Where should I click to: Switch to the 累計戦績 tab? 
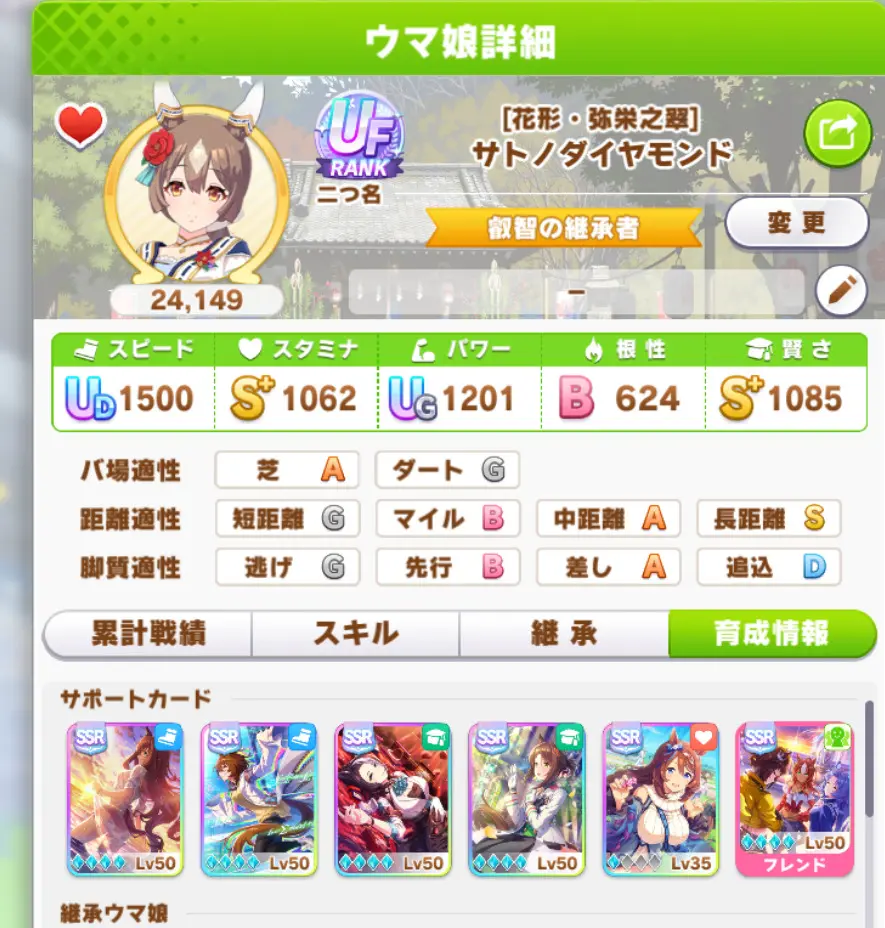pos(147,634)
